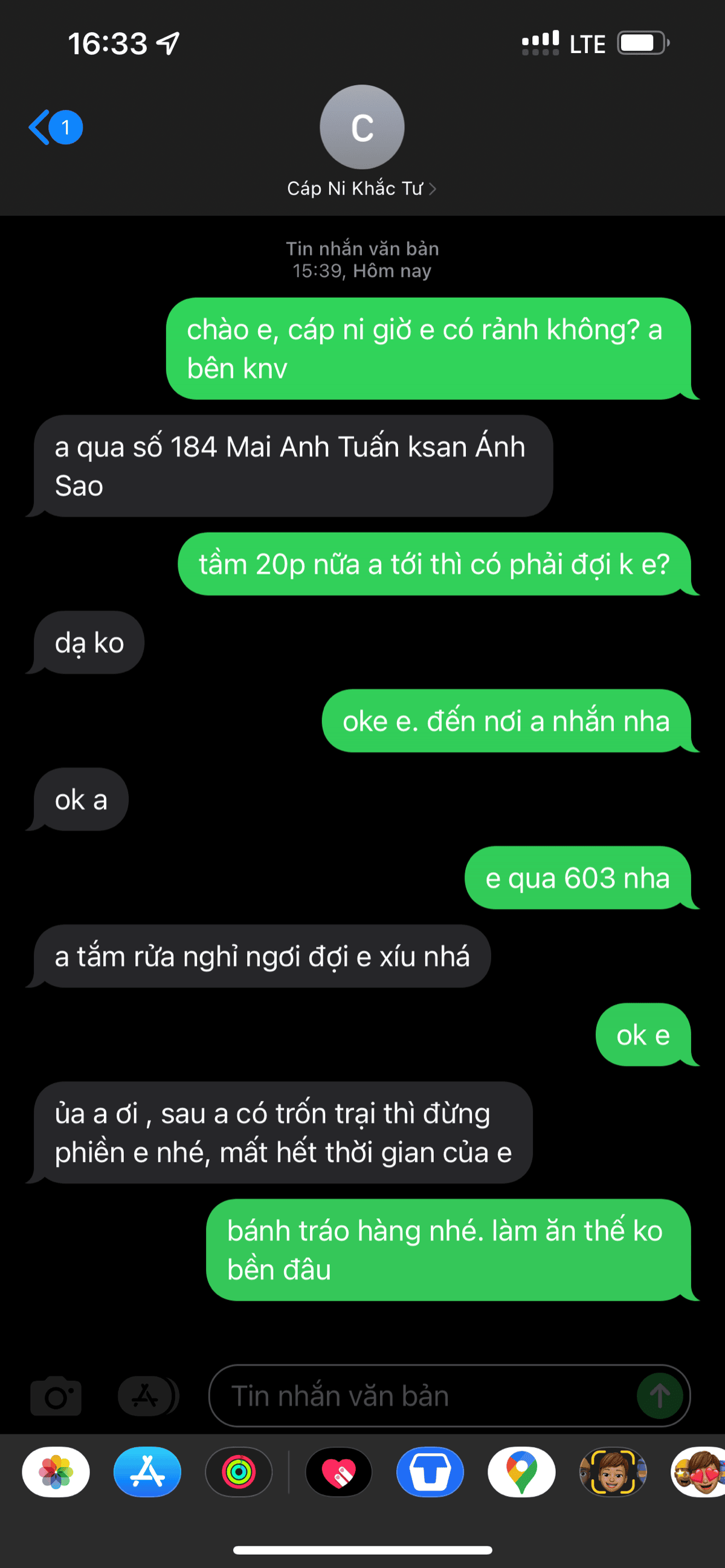Open the Fitness activity rings app

[239, 1472]
